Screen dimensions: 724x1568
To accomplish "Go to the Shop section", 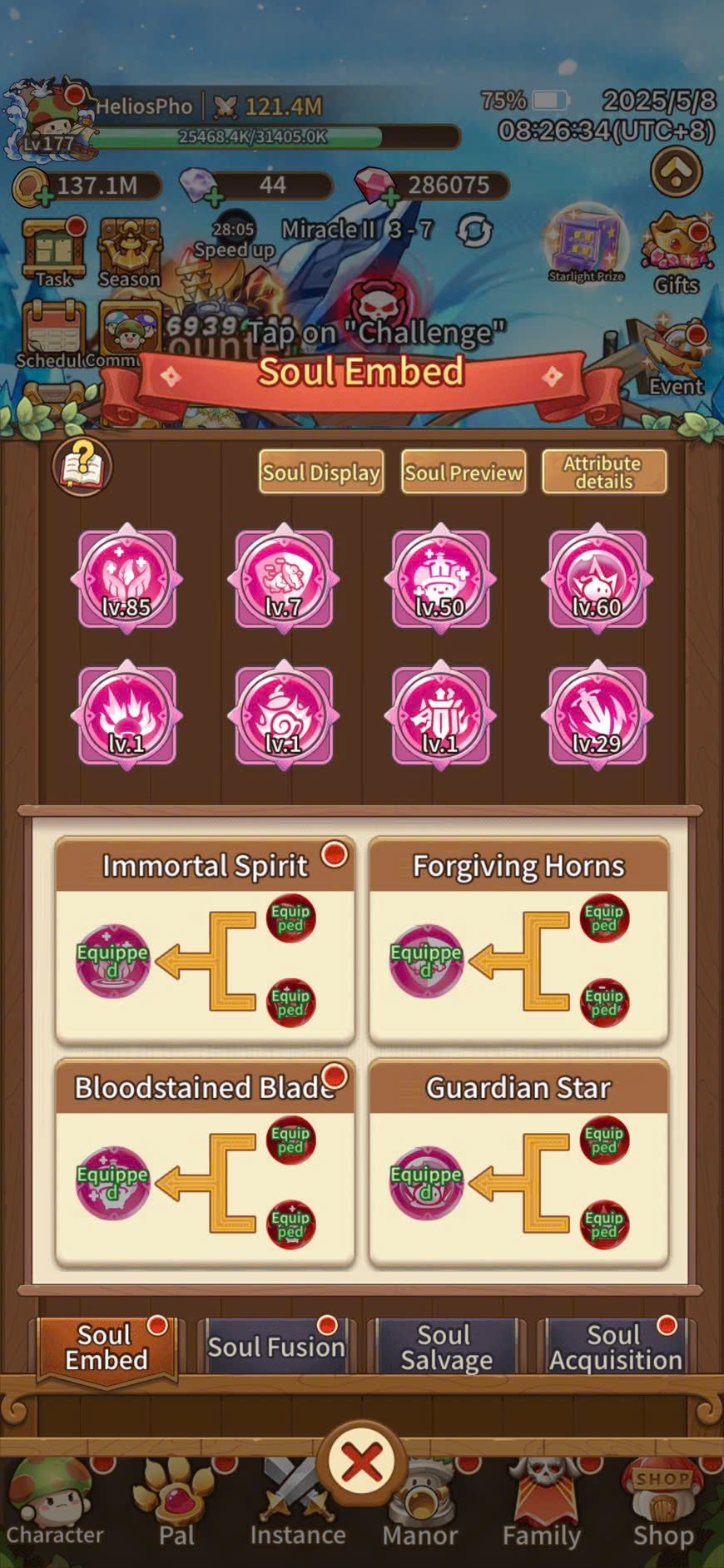I will (x=662, y=1510).
